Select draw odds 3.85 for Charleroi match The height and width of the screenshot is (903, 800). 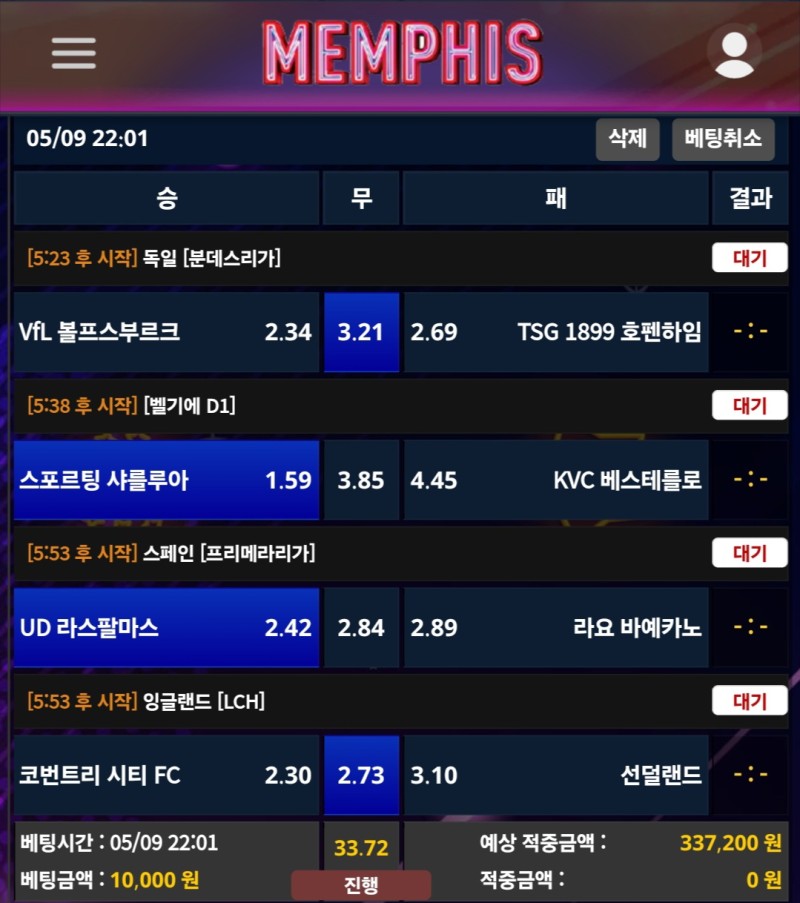click(361, 480)
